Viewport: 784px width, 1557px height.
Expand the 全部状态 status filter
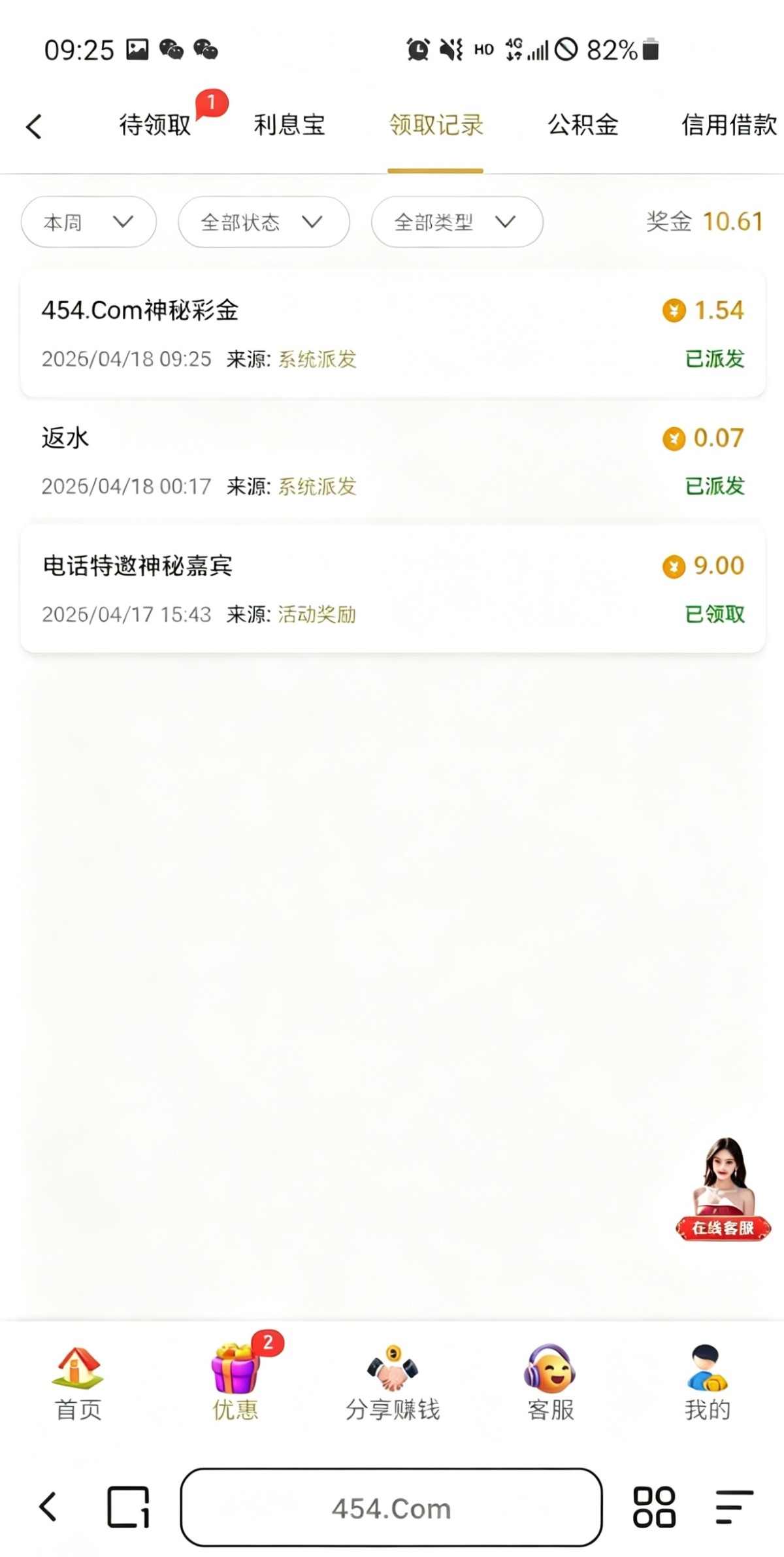coord(263,222)
